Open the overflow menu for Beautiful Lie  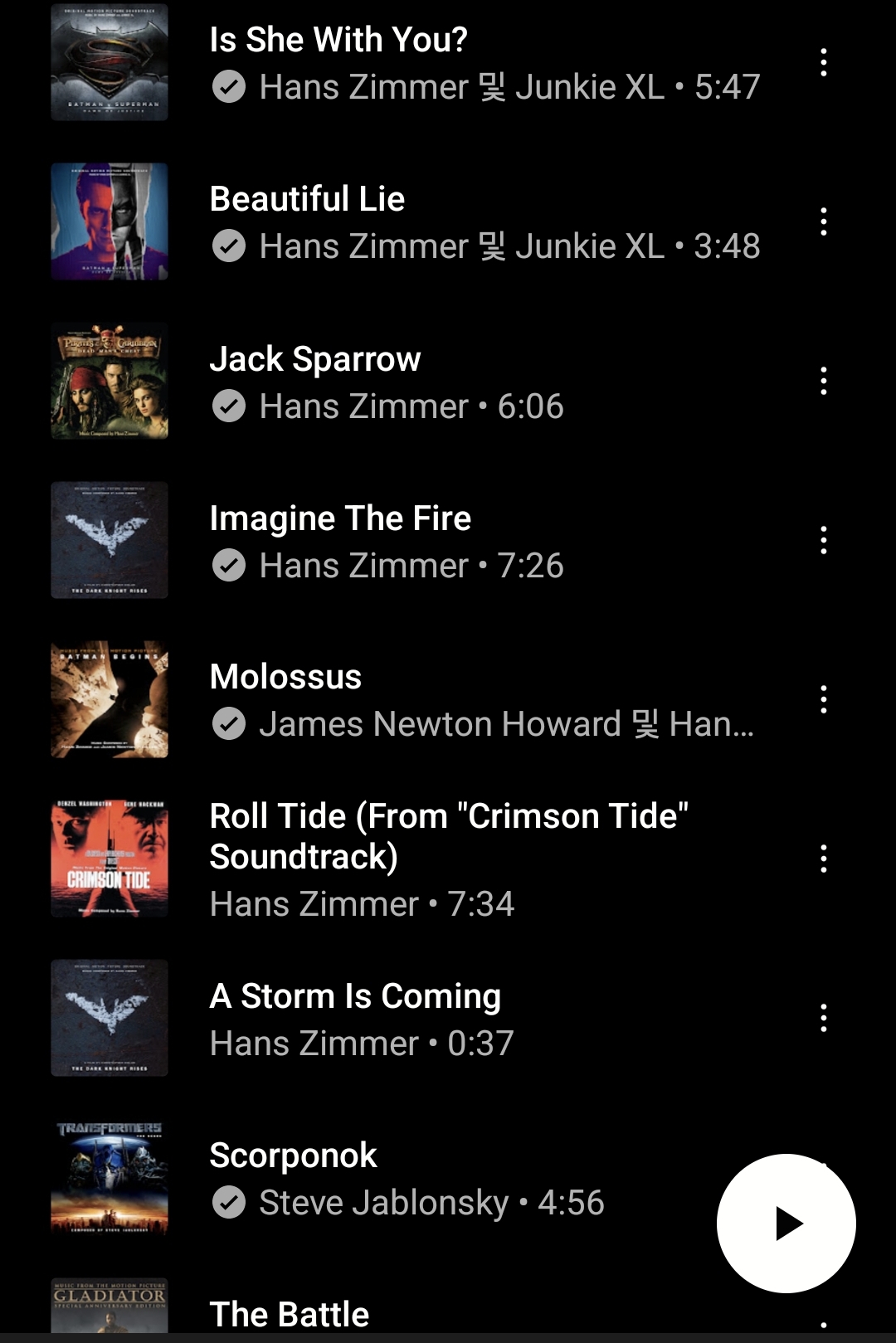point(823,222)
